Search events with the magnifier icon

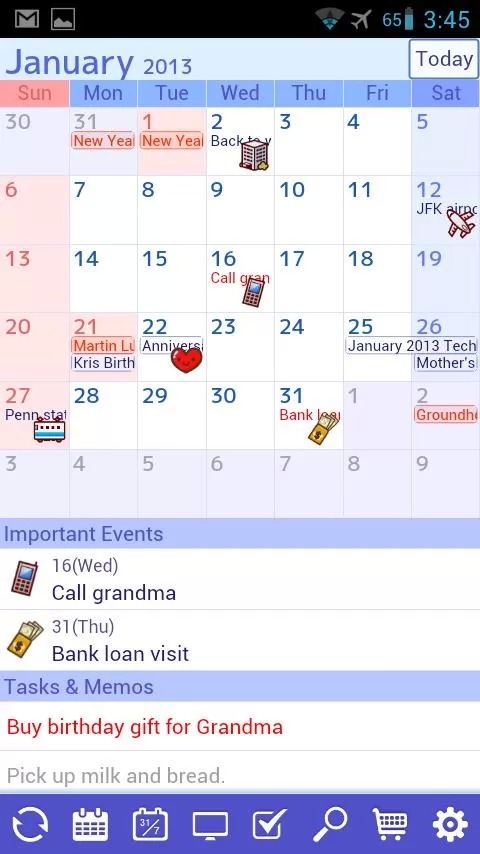[330, 824]
